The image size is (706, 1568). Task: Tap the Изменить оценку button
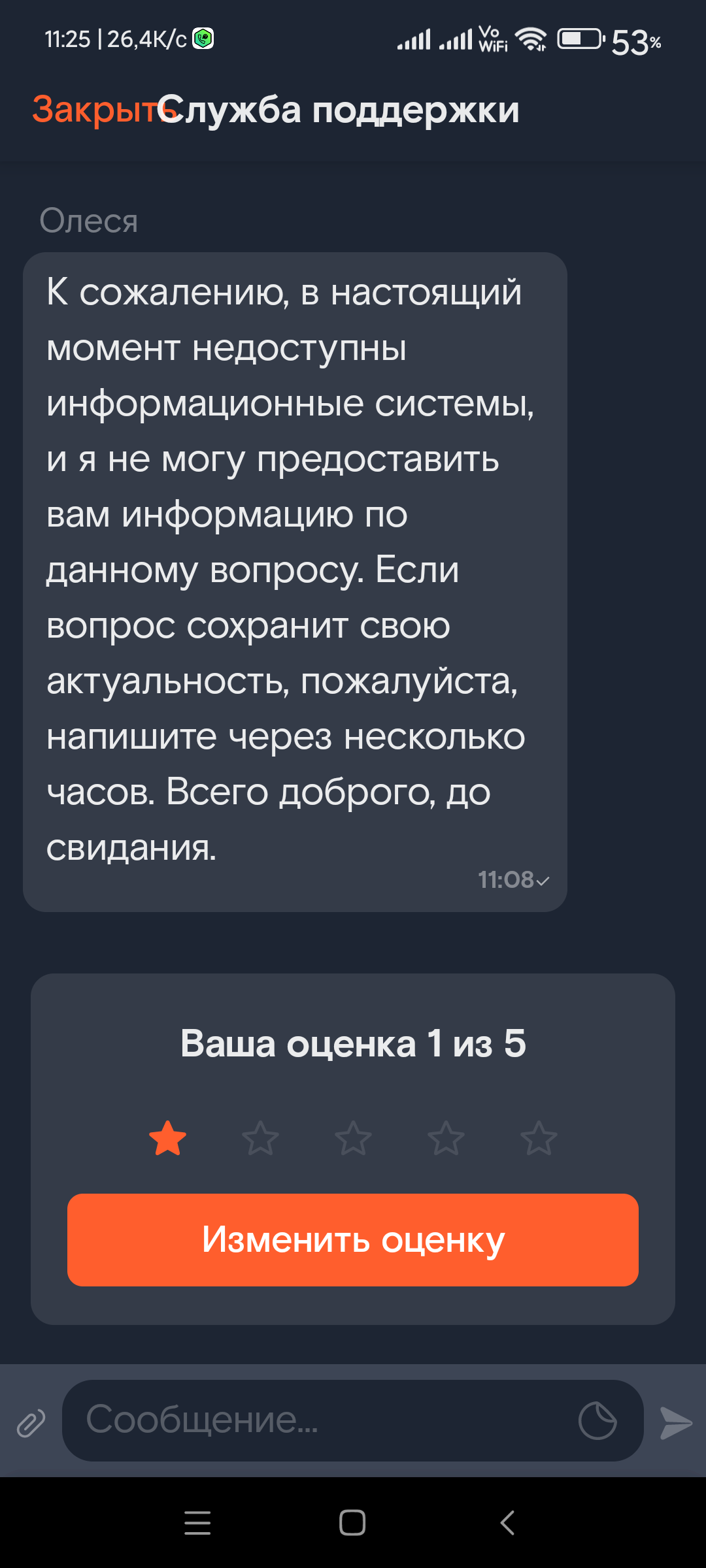[x=353, y=1239]
